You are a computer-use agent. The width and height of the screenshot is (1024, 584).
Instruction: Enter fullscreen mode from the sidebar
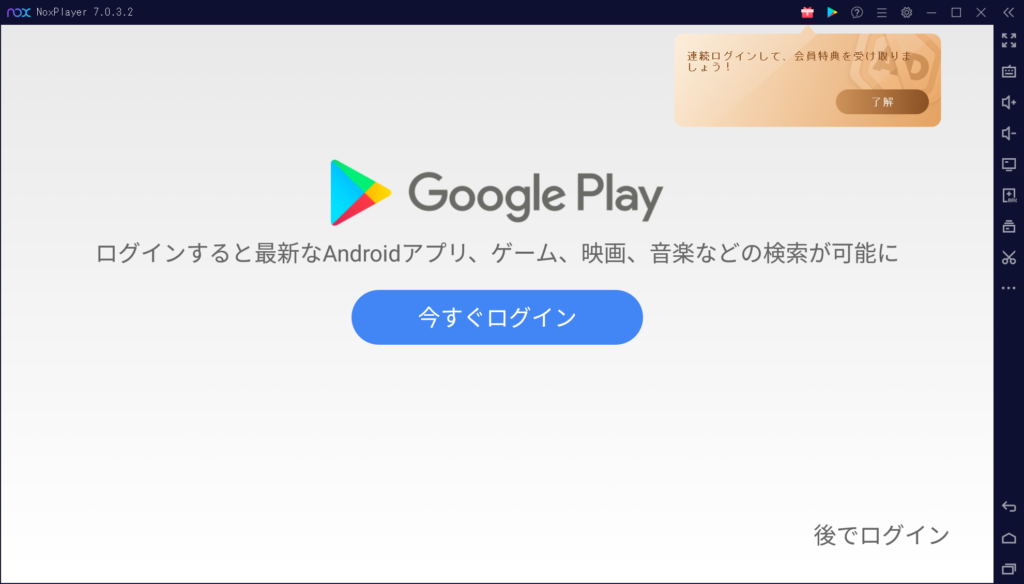[x=1008, y=40]
